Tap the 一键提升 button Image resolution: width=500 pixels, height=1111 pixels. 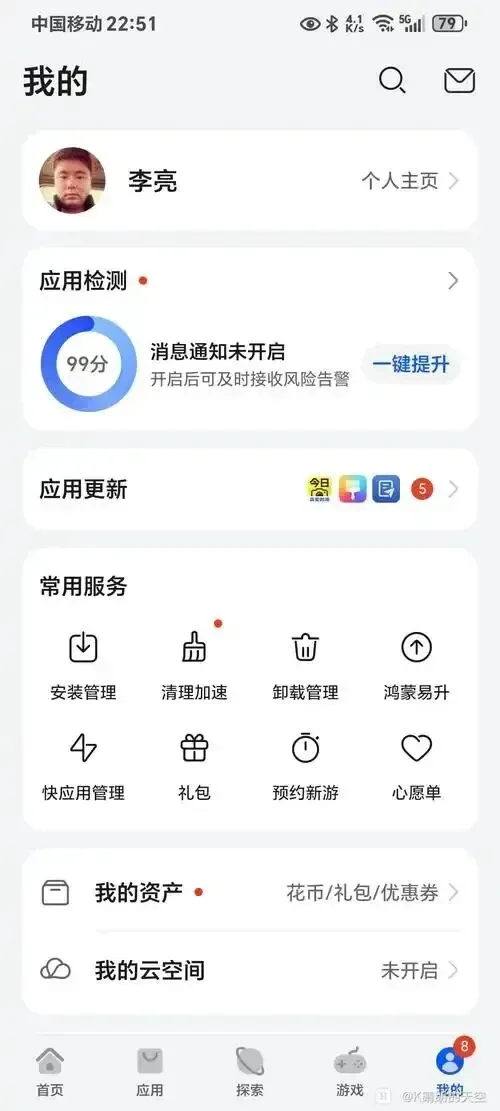point(411,365)
